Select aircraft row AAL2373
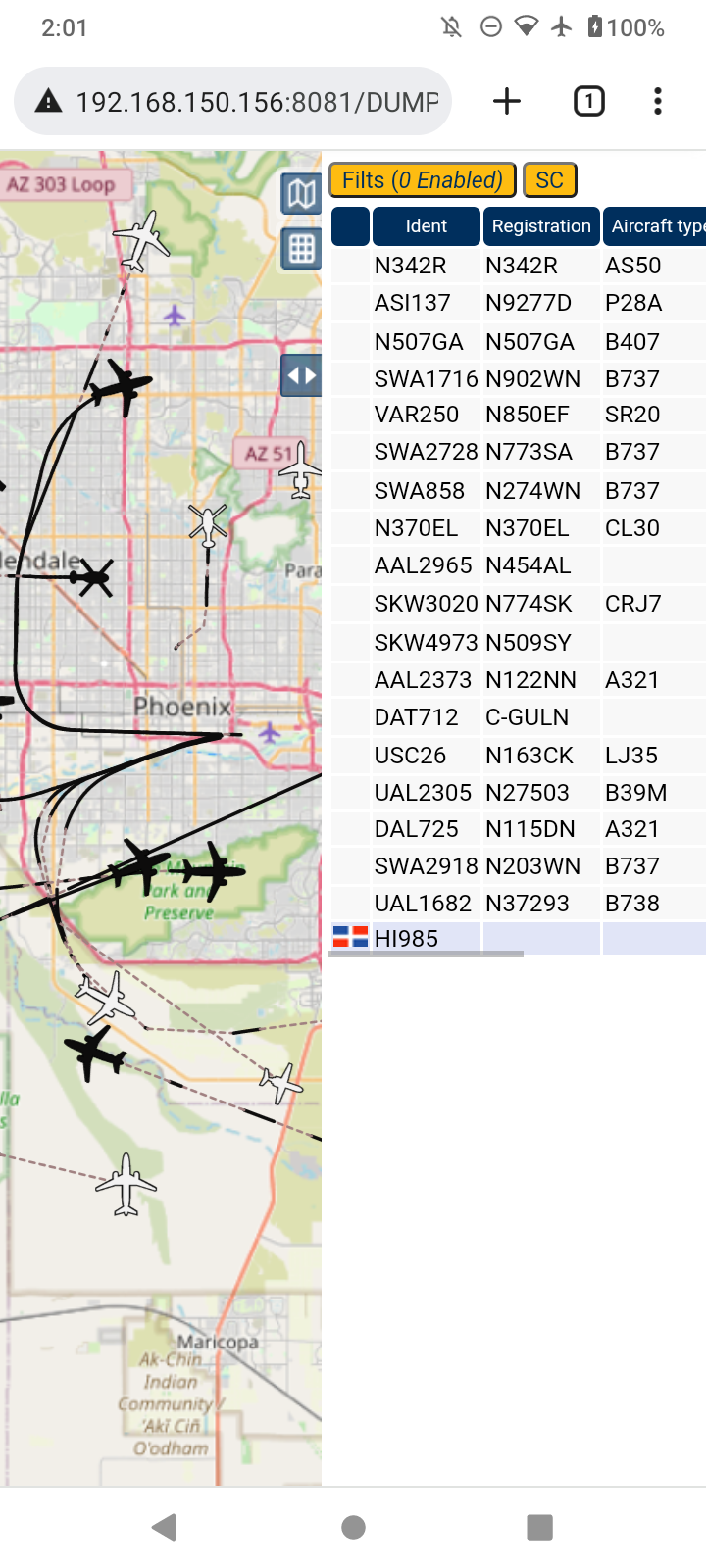This screenshot has width=706, height=1568. [x=519, y=680]
